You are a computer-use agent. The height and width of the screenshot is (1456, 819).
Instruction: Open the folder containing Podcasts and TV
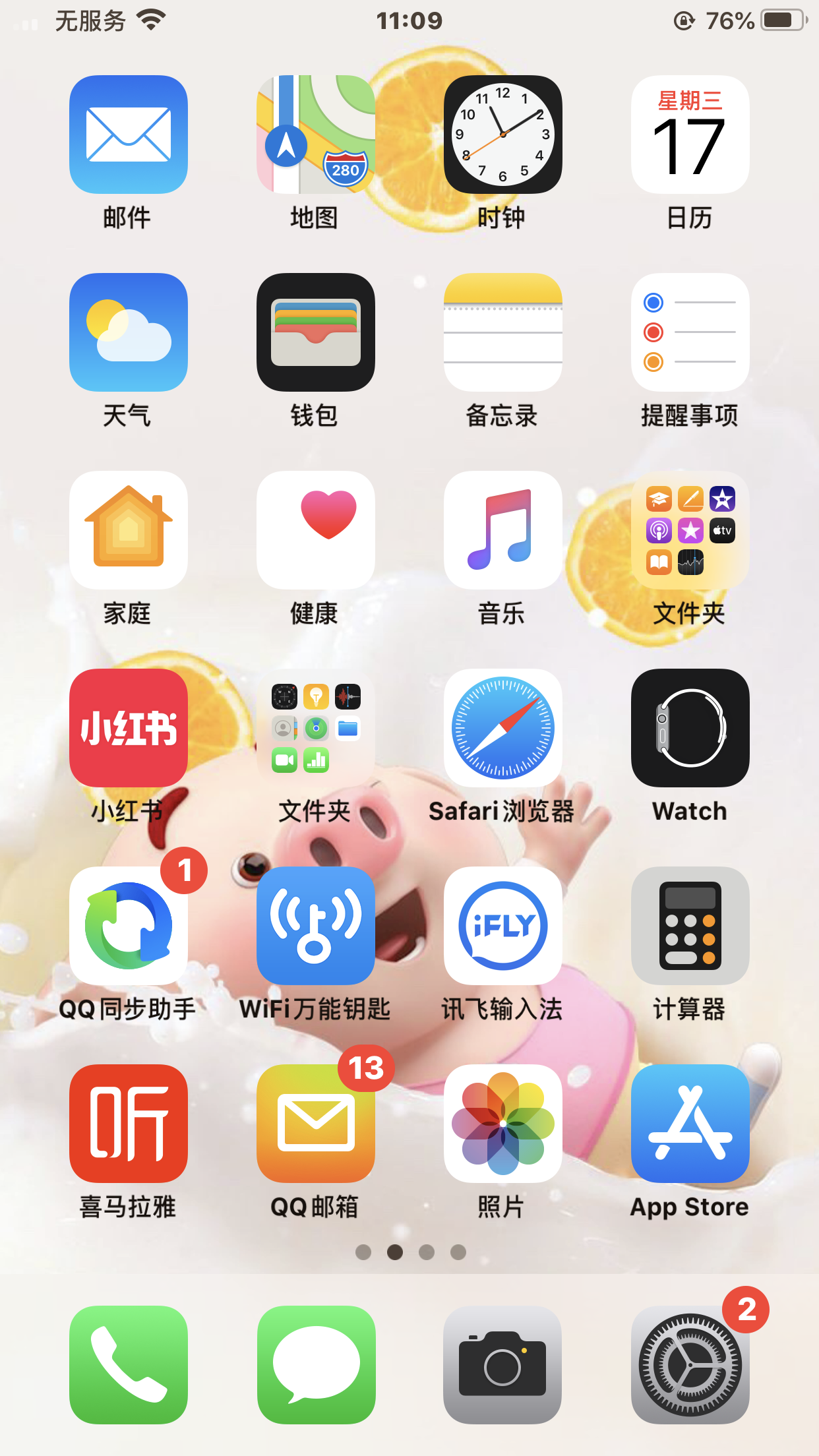point(690,530)
